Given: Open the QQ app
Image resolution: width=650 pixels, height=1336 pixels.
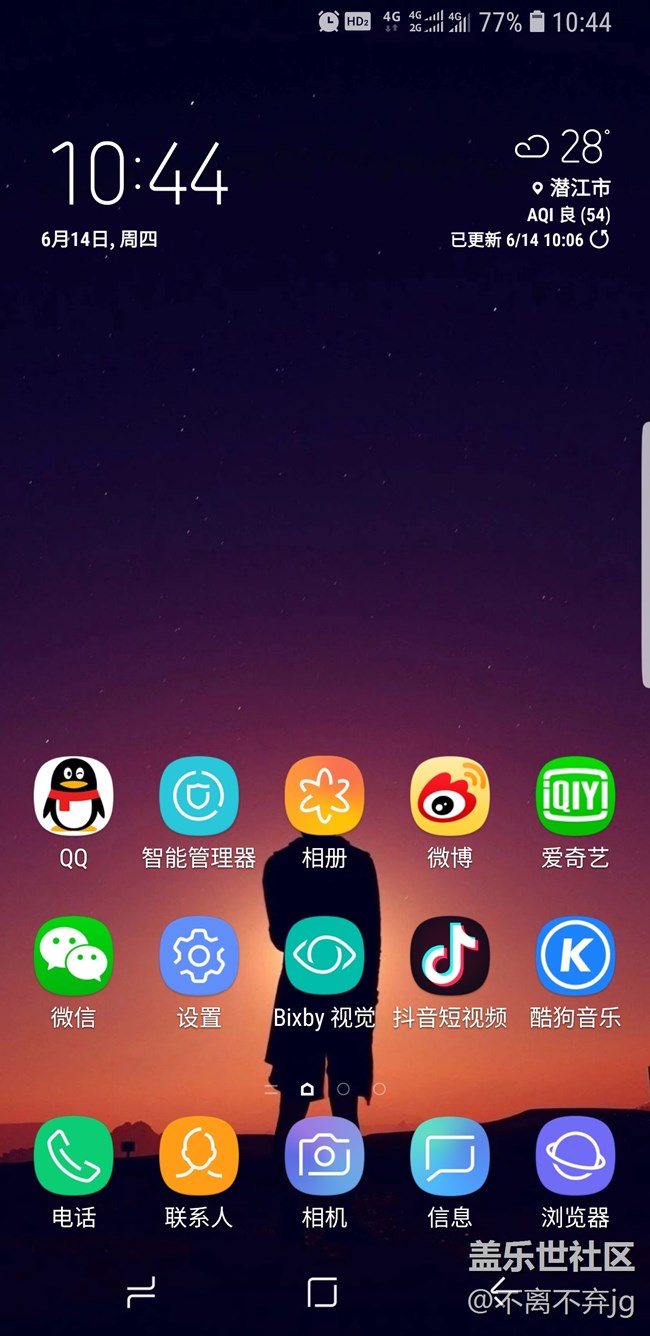Looking at the screenshot, I should (x=73, y=796).
